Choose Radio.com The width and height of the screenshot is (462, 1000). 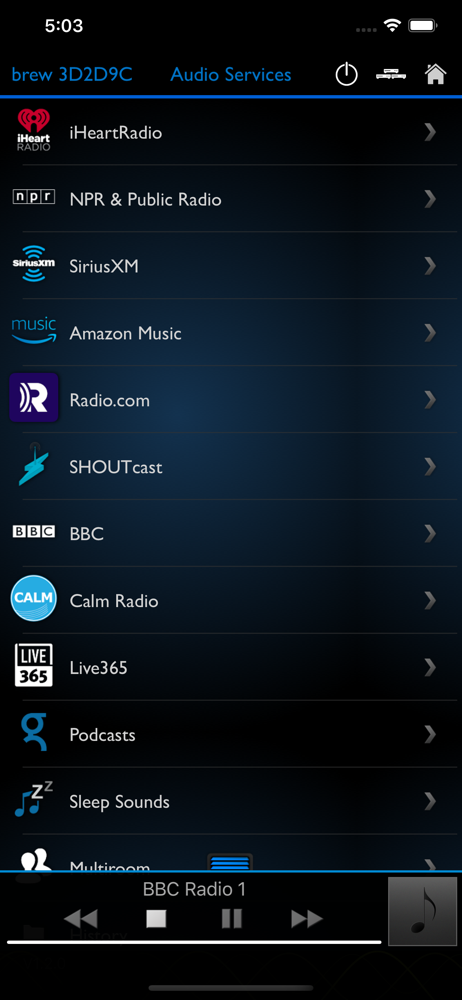pos(231,400)
